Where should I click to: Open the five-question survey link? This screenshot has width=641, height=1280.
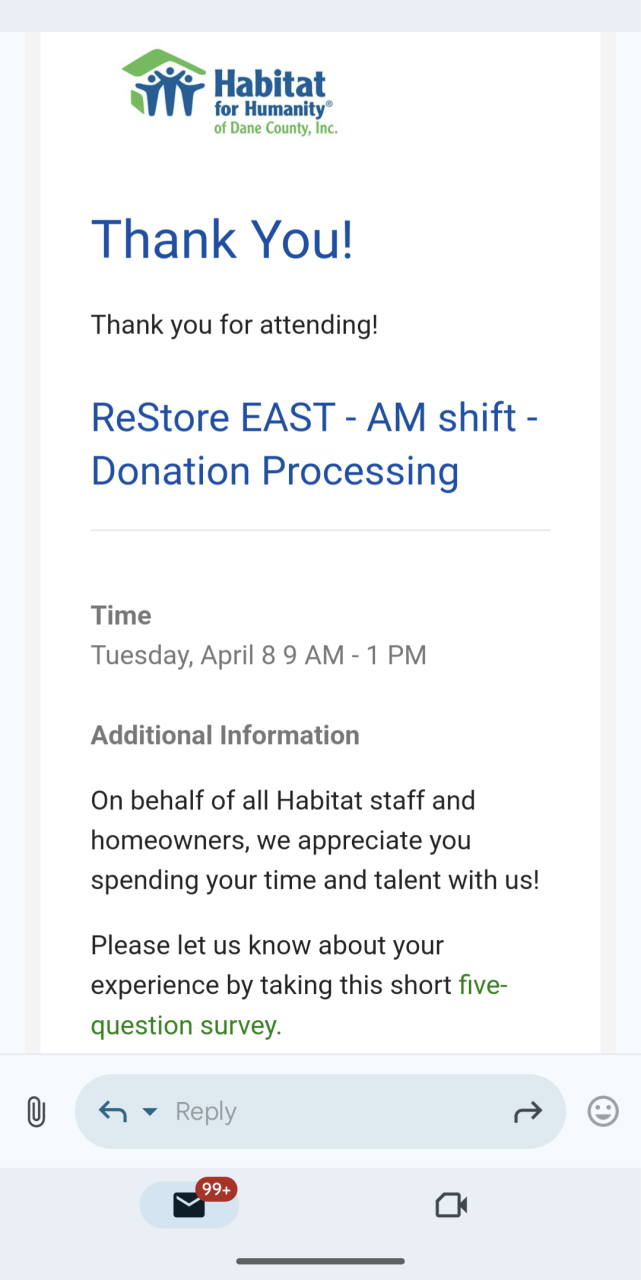point(185,1025)
